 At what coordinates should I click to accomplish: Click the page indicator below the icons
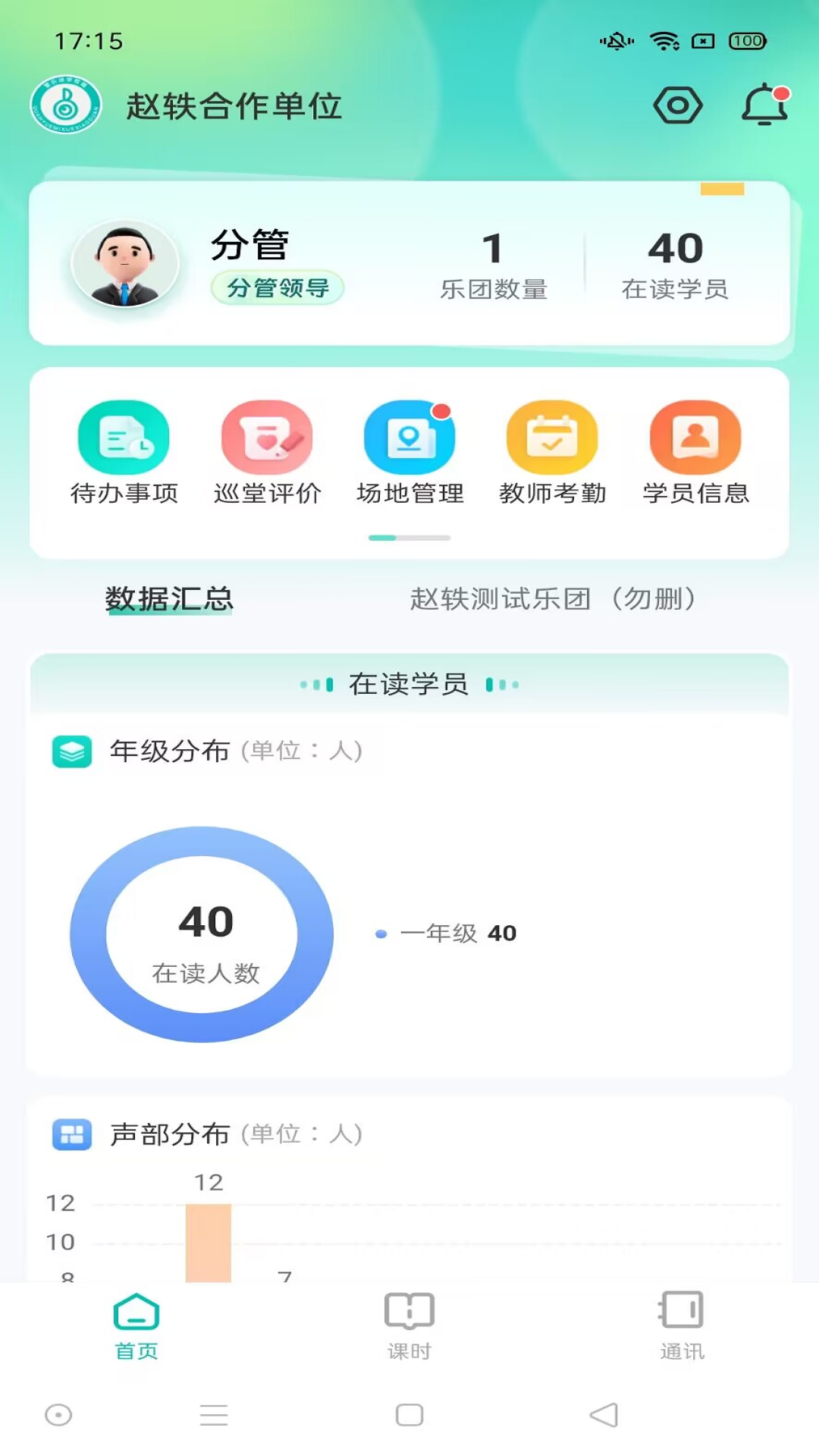409,536
